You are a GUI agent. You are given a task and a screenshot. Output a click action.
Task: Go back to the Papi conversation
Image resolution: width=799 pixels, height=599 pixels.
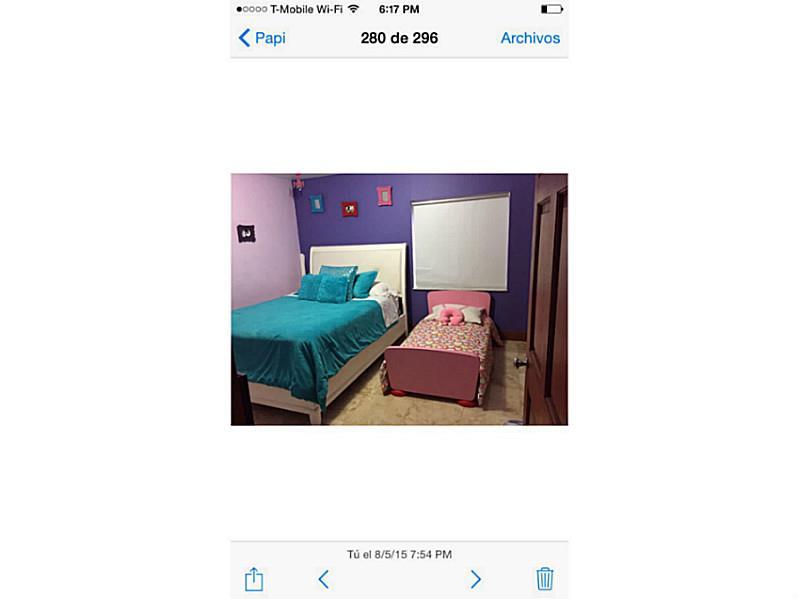pos(261,38)
